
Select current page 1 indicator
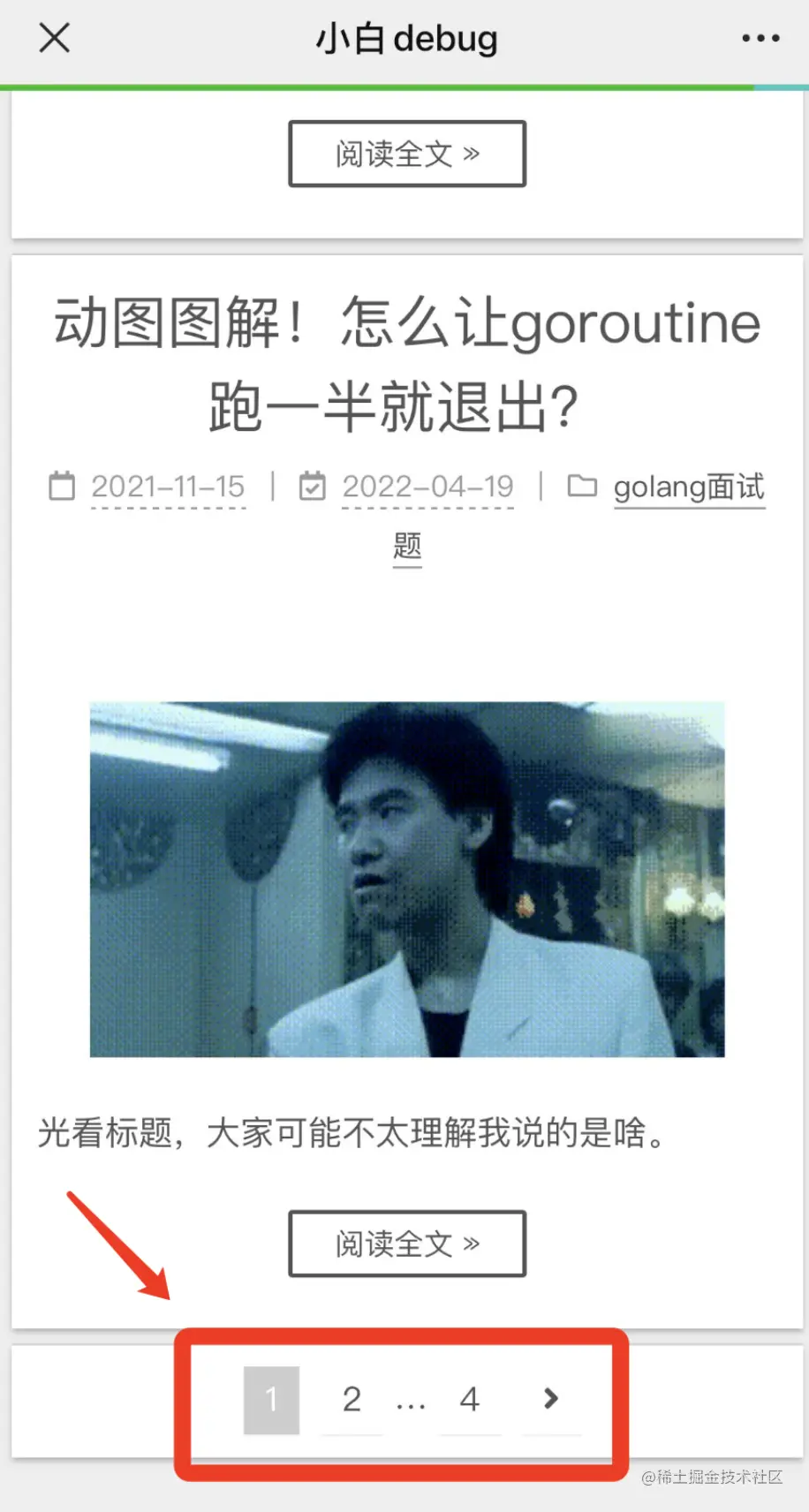[272, 1400]
